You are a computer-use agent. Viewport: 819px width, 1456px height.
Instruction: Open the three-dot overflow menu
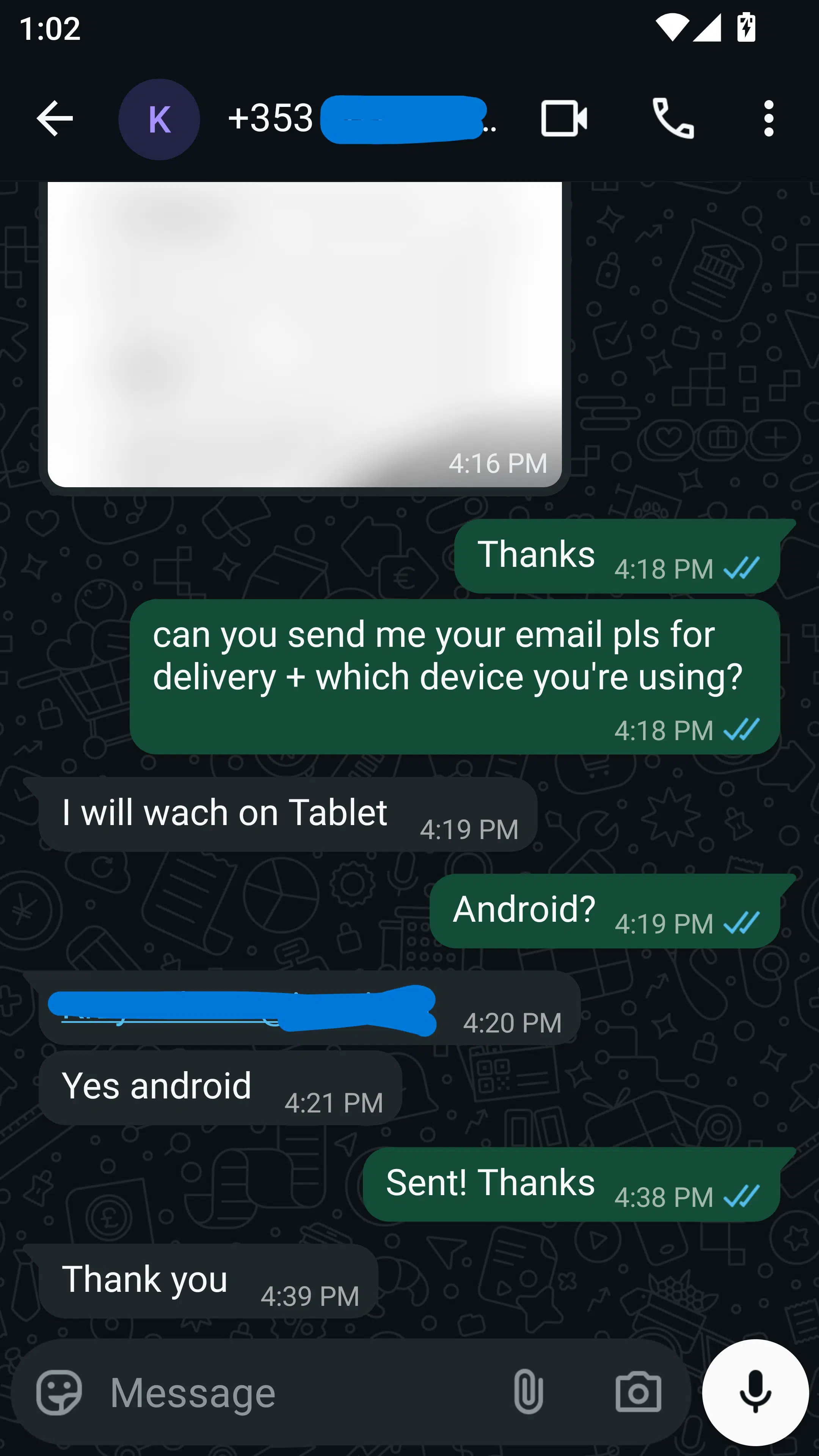coord(768,119)
